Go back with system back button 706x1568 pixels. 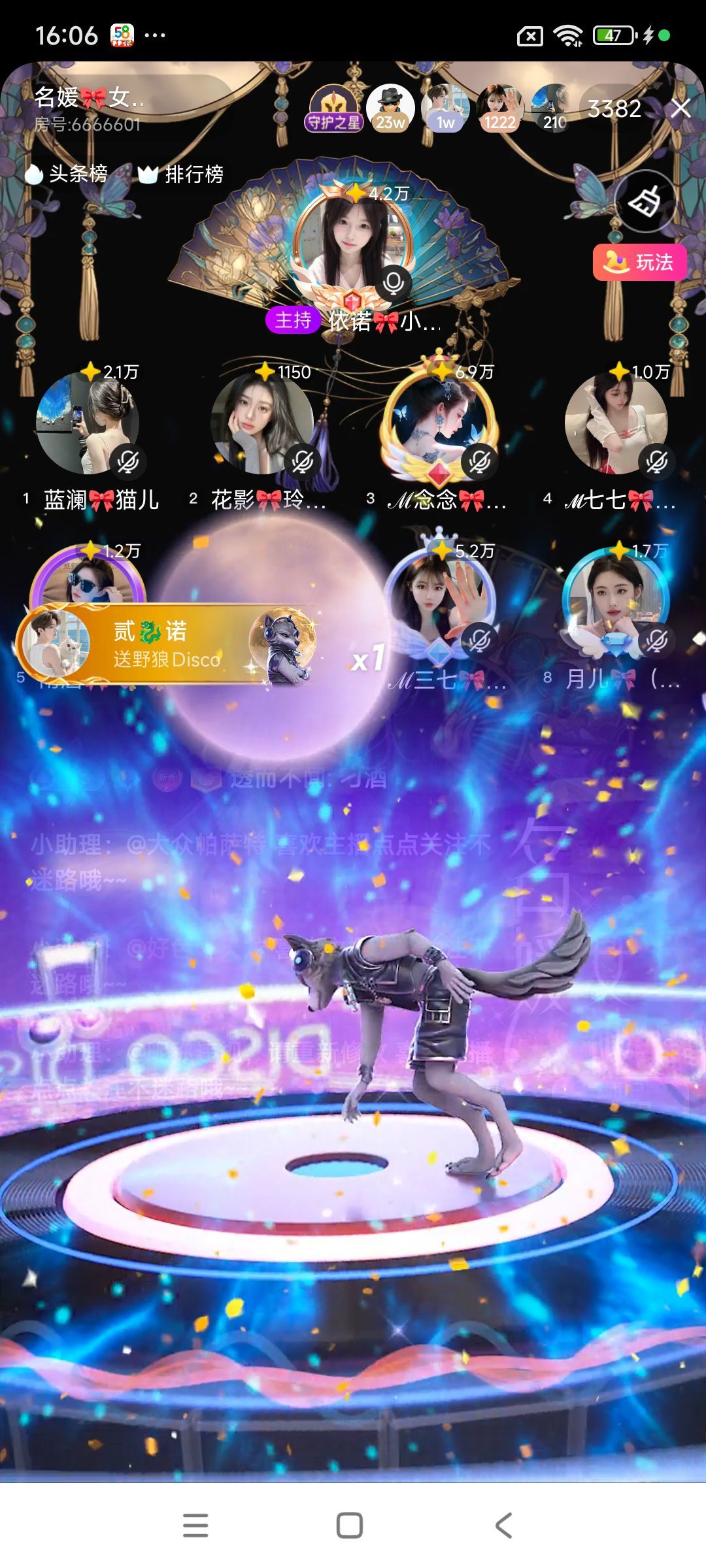503,1526
